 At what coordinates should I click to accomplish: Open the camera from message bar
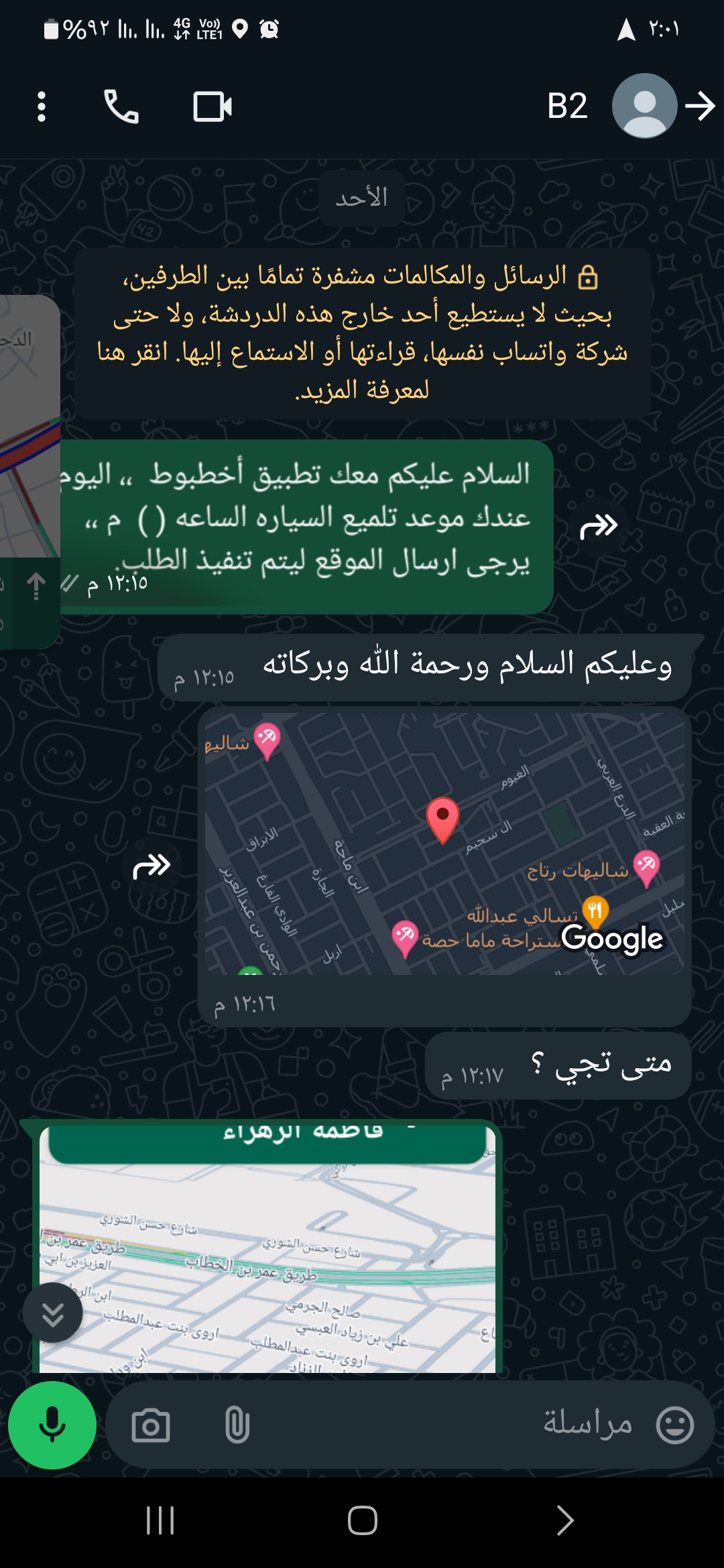(x=150, y=1425)
